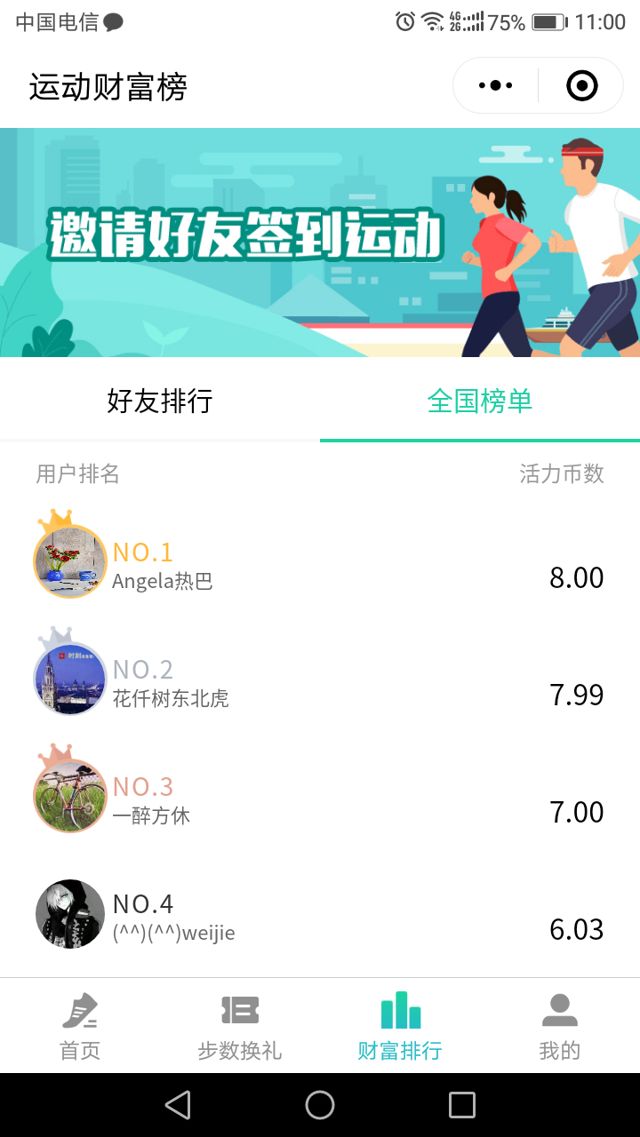Select the 全国榜单 tab
The image size is (640, 1137).
(x=480, y=401)
